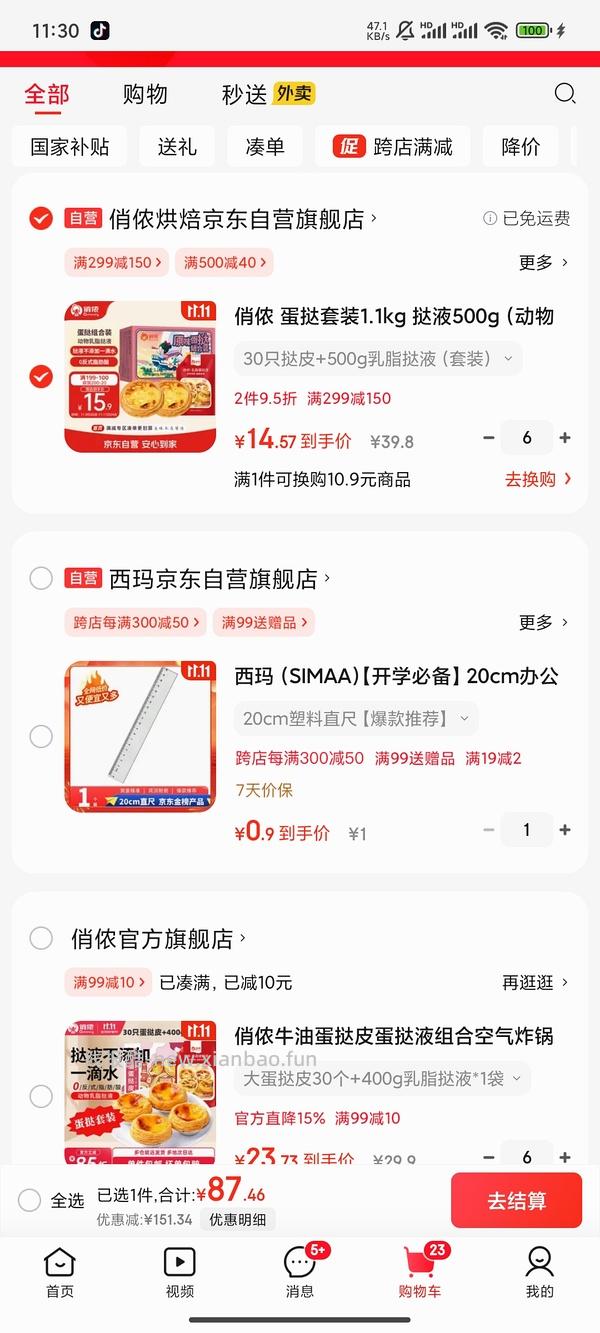Select the 俏侬官方旗舰店 store checkbox
Screen dimensions: 600x1333
[x=41, y=938]
